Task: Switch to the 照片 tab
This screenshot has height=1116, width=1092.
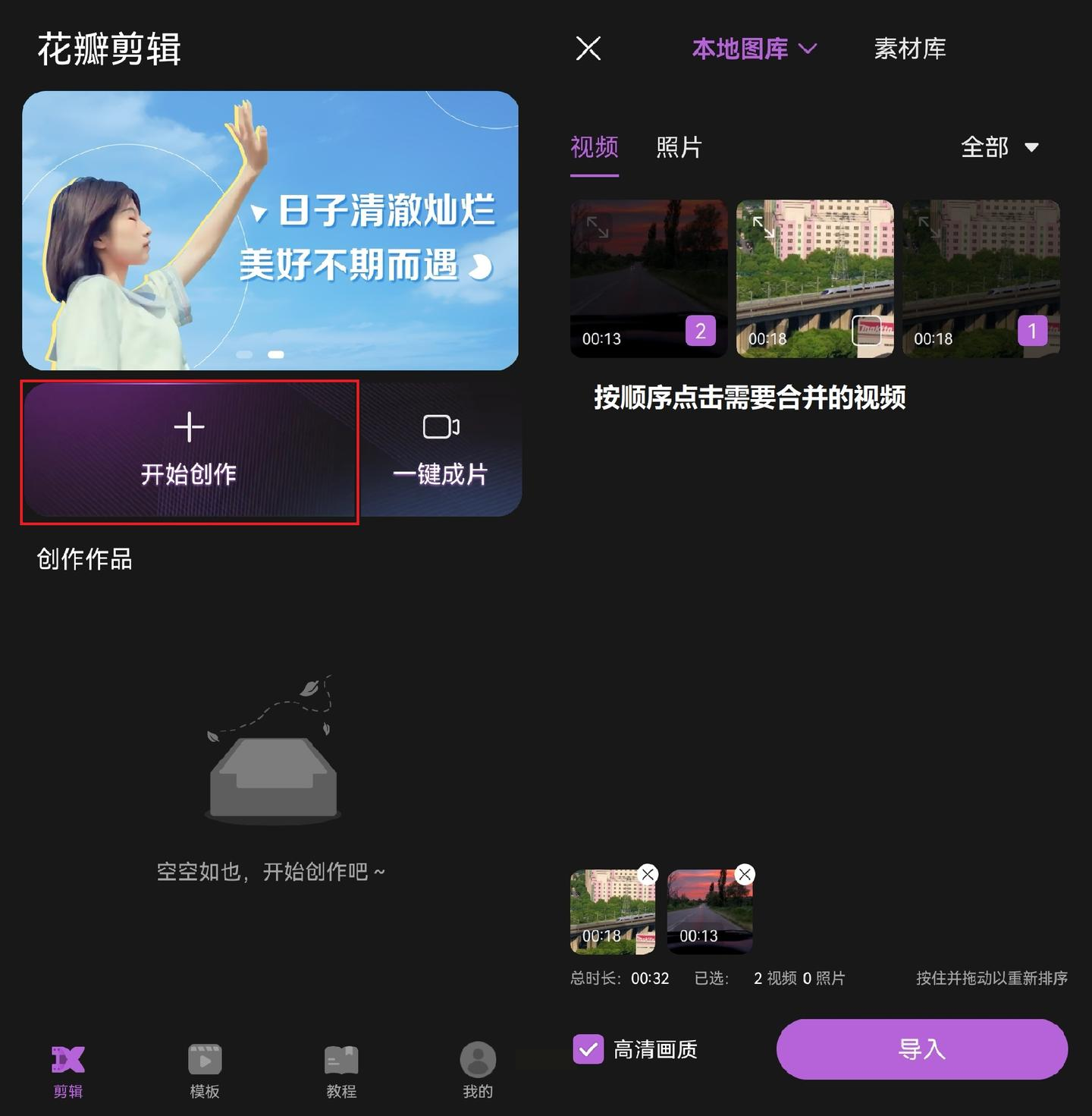Action: 679,147
